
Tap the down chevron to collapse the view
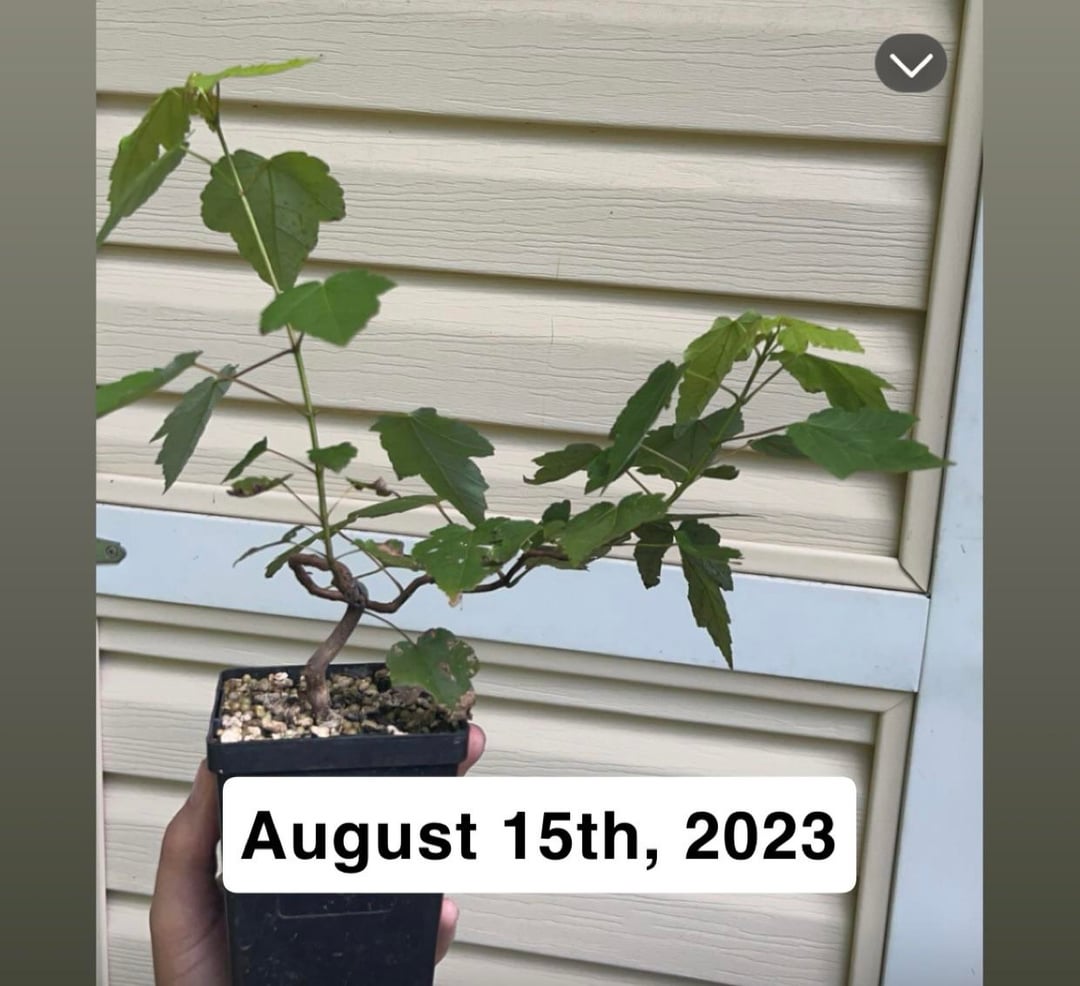910,64
